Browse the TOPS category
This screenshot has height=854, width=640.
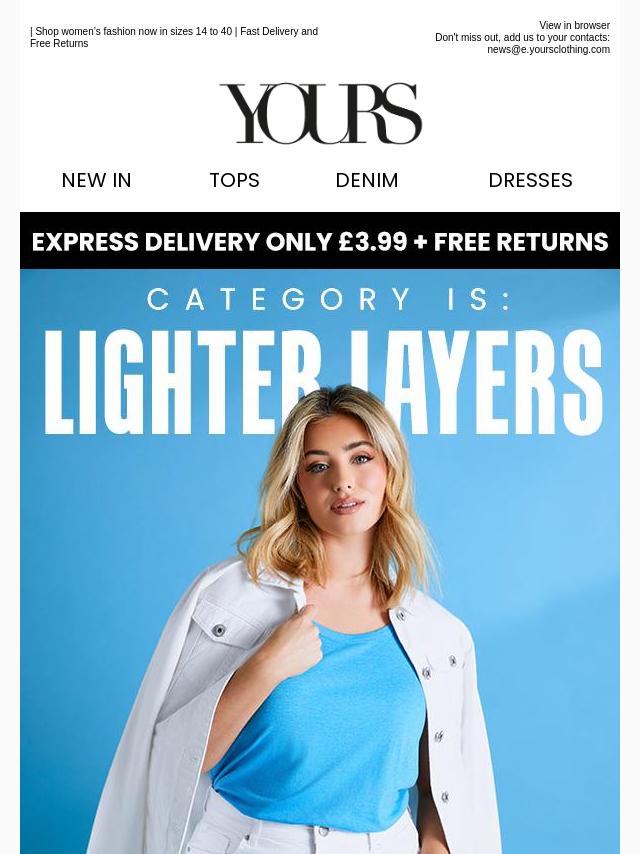click(234, 180)
